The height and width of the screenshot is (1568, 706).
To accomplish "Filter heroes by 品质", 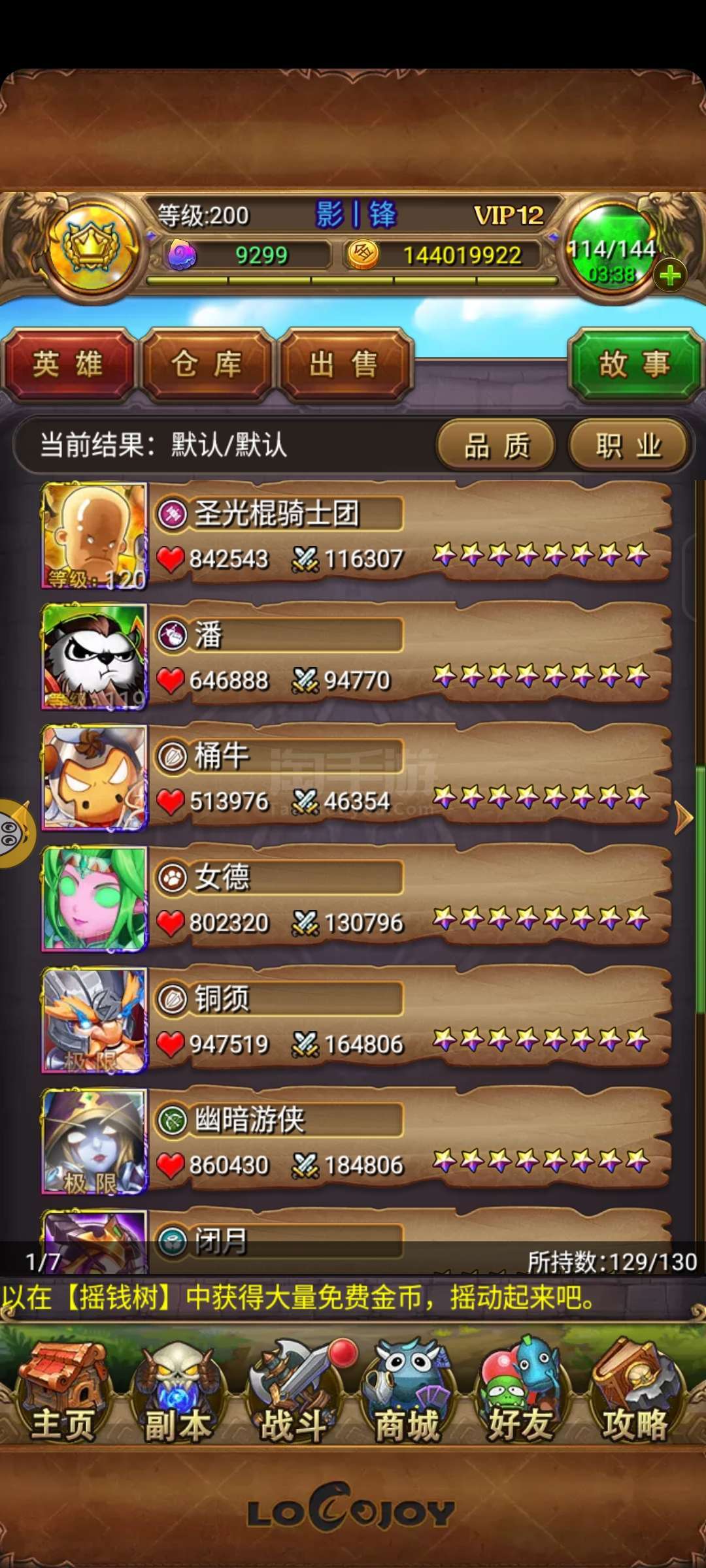I will pos(496,447).
